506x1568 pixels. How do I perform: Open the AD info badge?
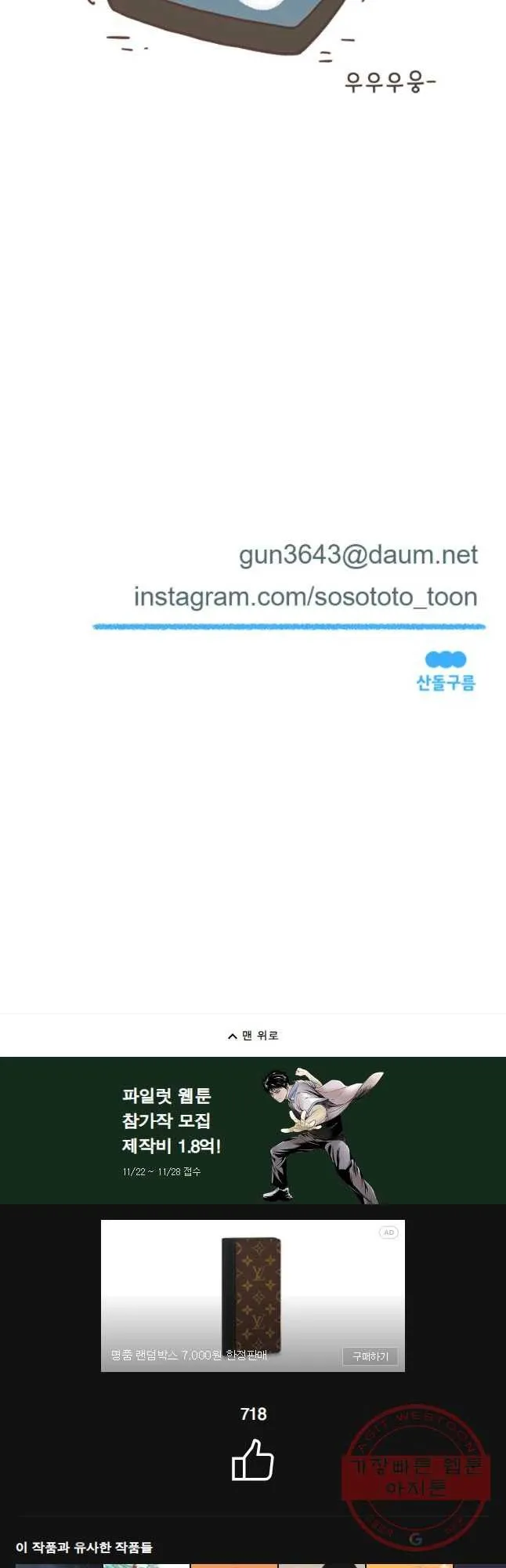389,1233
